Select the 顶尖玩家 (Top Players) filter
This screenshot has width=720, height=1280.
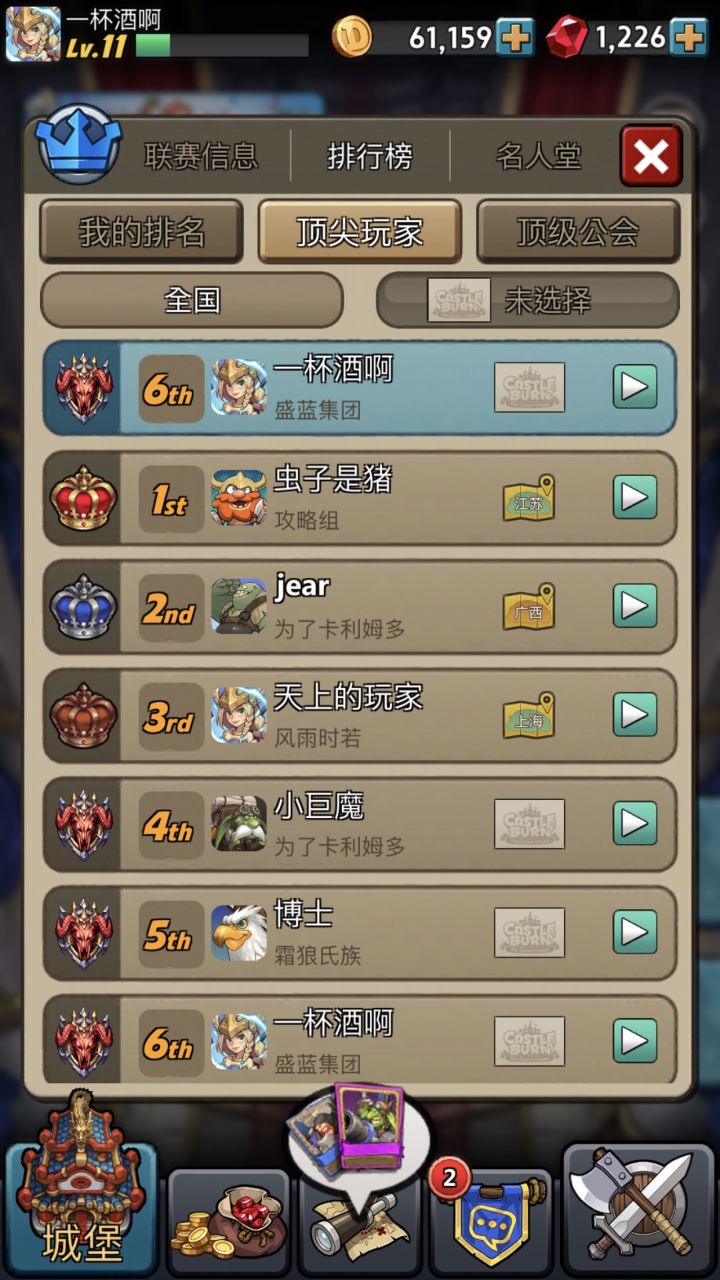point(359,230)
